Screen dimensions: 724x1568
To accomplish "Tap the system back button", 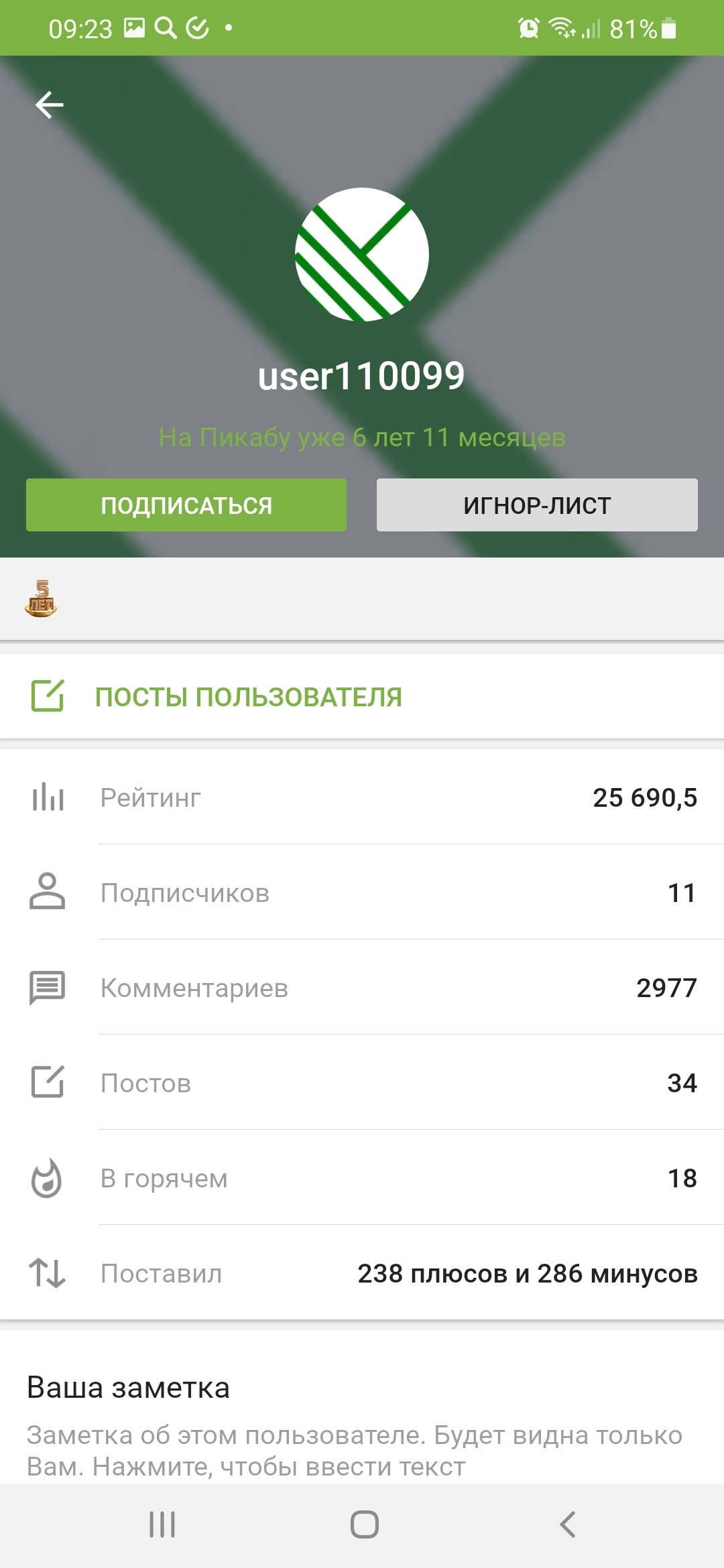I will click(567, 1524).
